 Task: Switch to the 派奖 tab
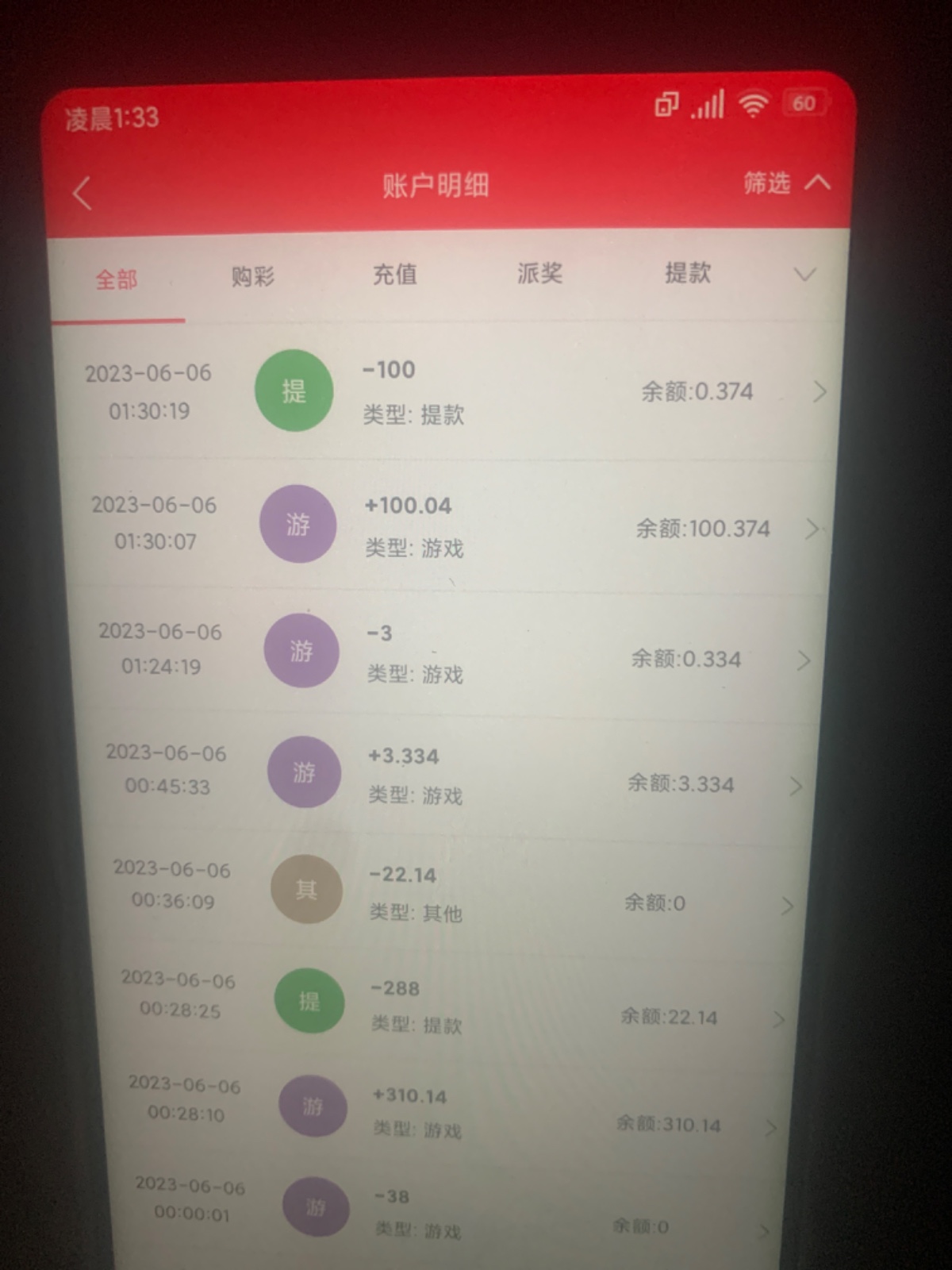(540, 274)
